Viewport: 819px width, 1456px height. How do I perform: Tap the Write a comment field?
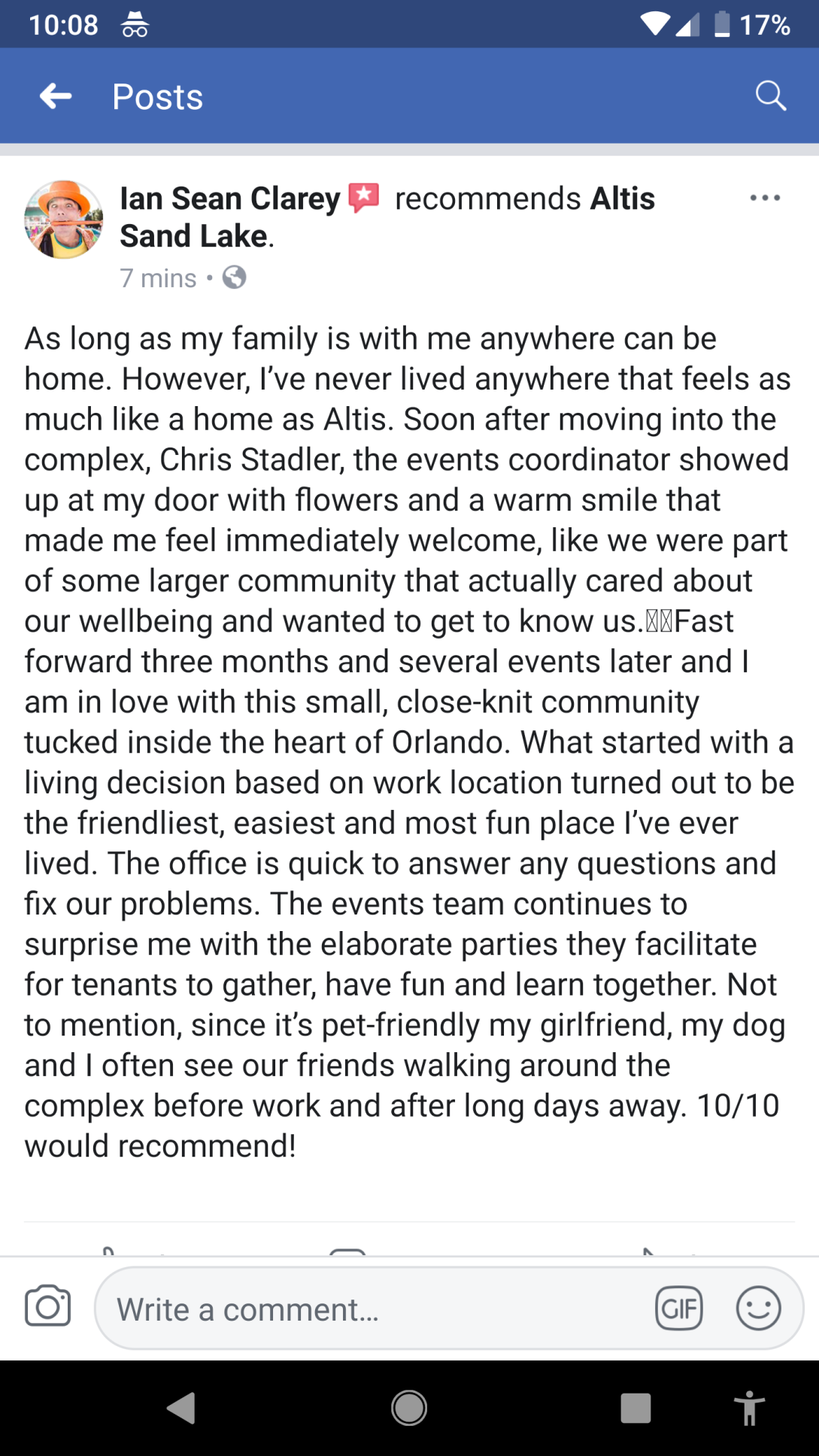tap(376, 1309)
